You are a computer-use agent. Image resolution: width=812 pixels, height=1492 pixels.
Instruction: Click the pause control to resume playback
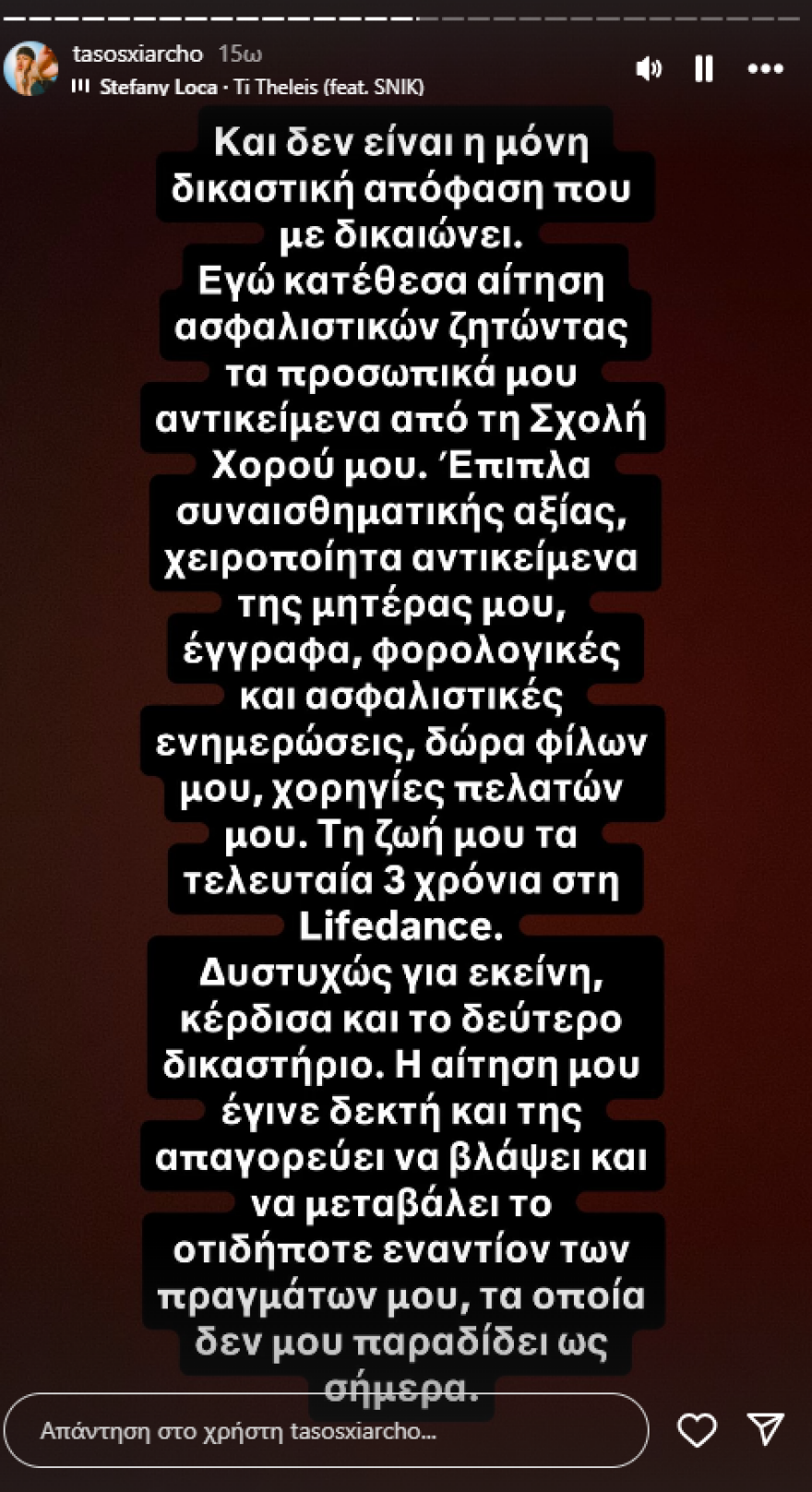point(703,68)
